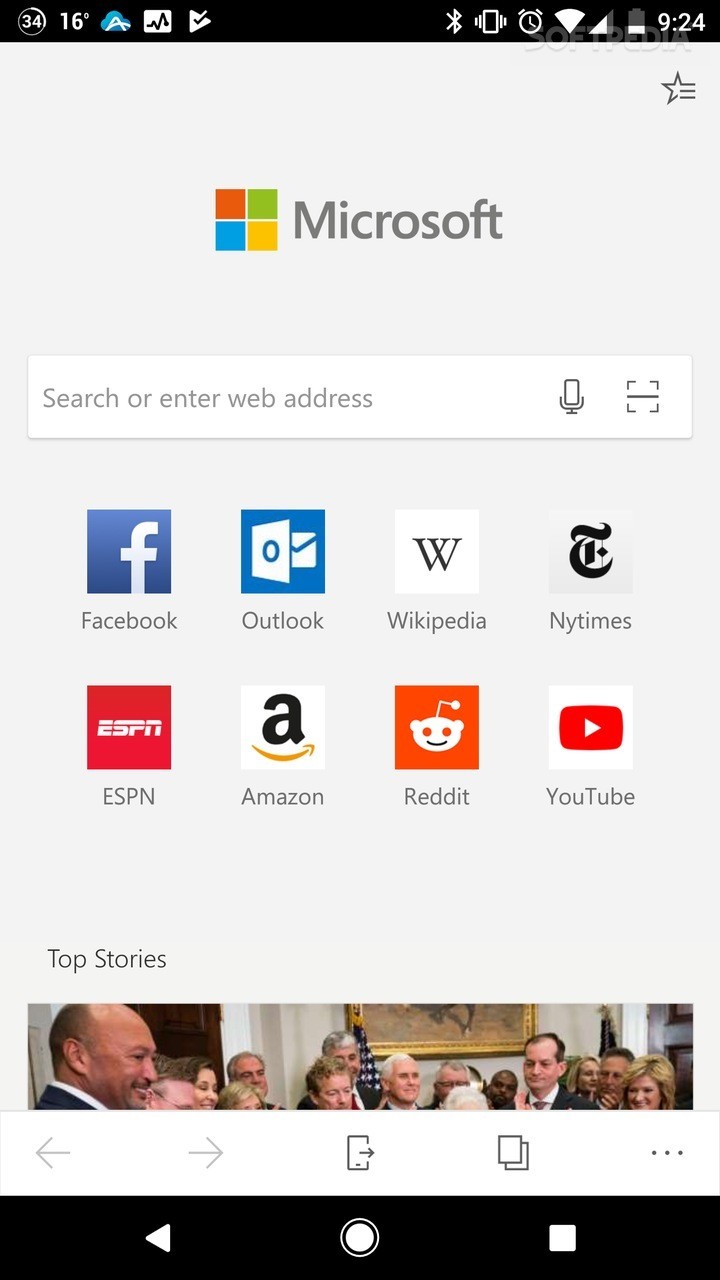Viewport: 720px width, 1280px height.
Task: Open the YouTube site shortcut
Action: (590, 727)
